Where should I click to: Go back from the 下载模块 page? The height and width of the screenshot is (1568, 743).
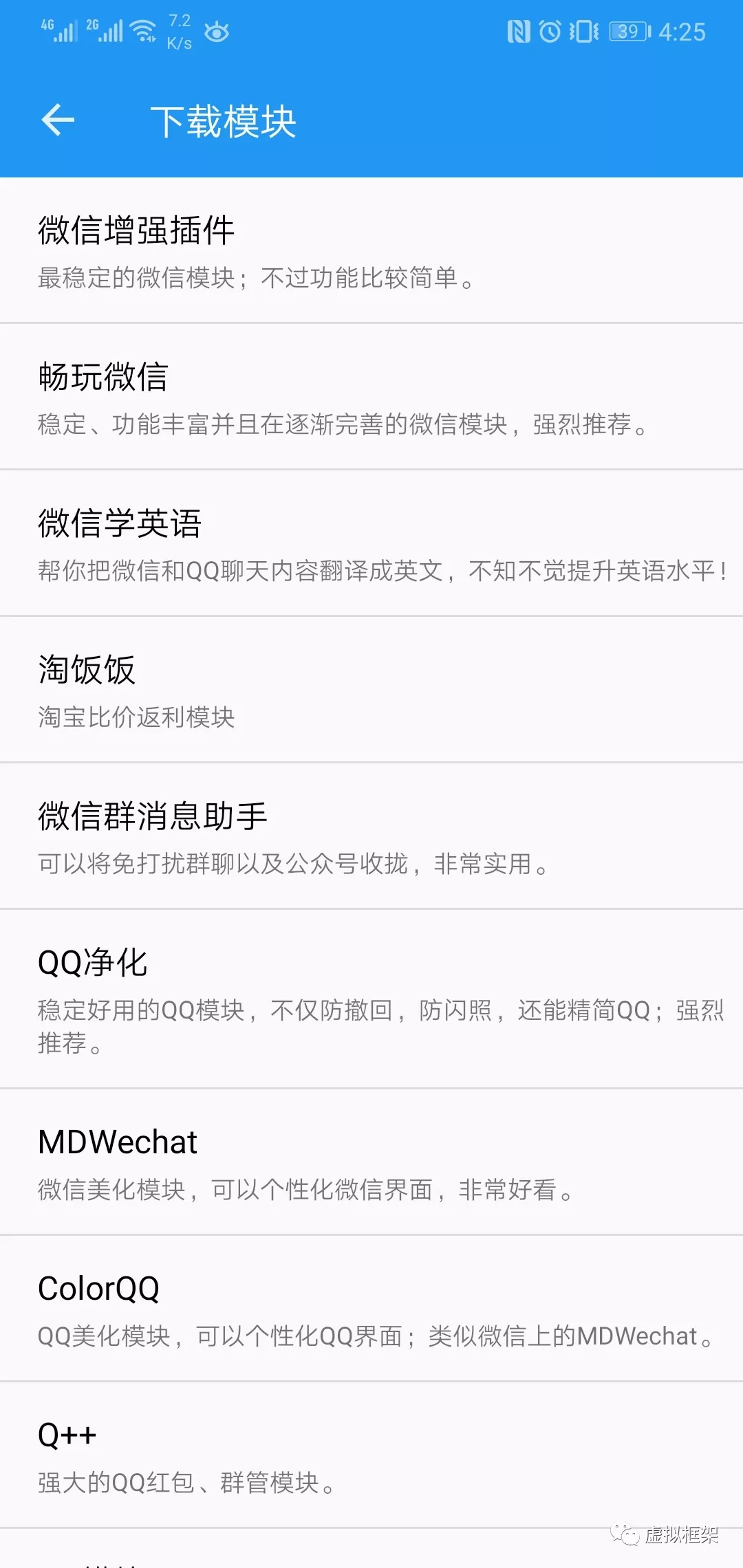pos(58,121)
